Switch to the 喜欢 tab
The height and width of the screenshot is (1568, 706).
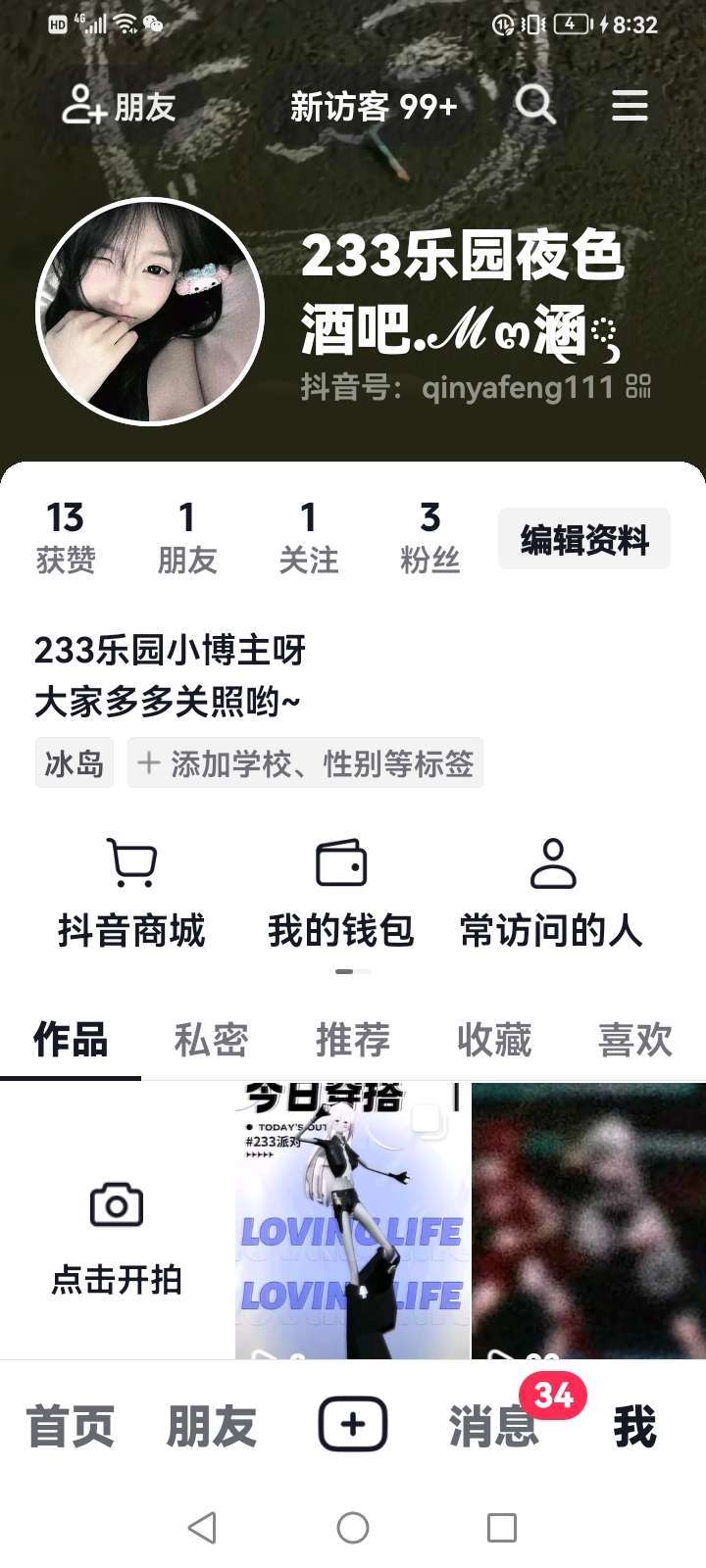(x=635, y=1040)
